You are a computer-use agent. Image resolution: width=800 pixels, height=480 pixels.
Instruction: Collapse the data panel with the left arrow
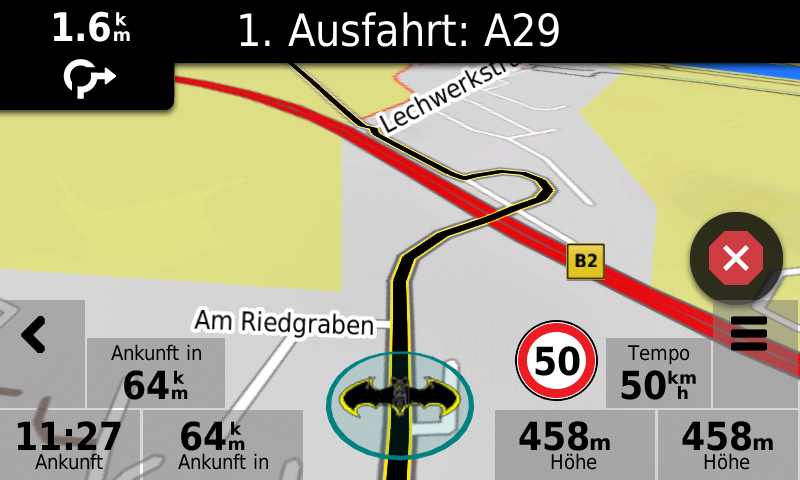tap(35, 336)
